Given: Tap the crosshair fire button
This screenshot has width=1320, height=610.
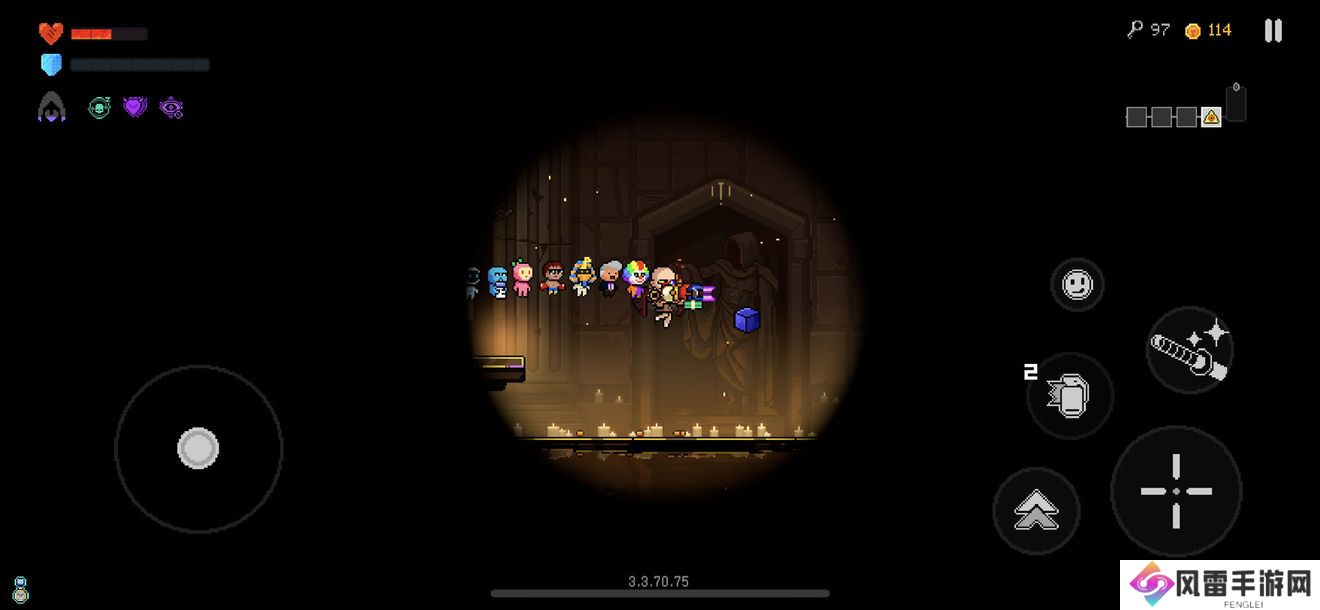Looking at the screenshot, I should coord(1176,491).
